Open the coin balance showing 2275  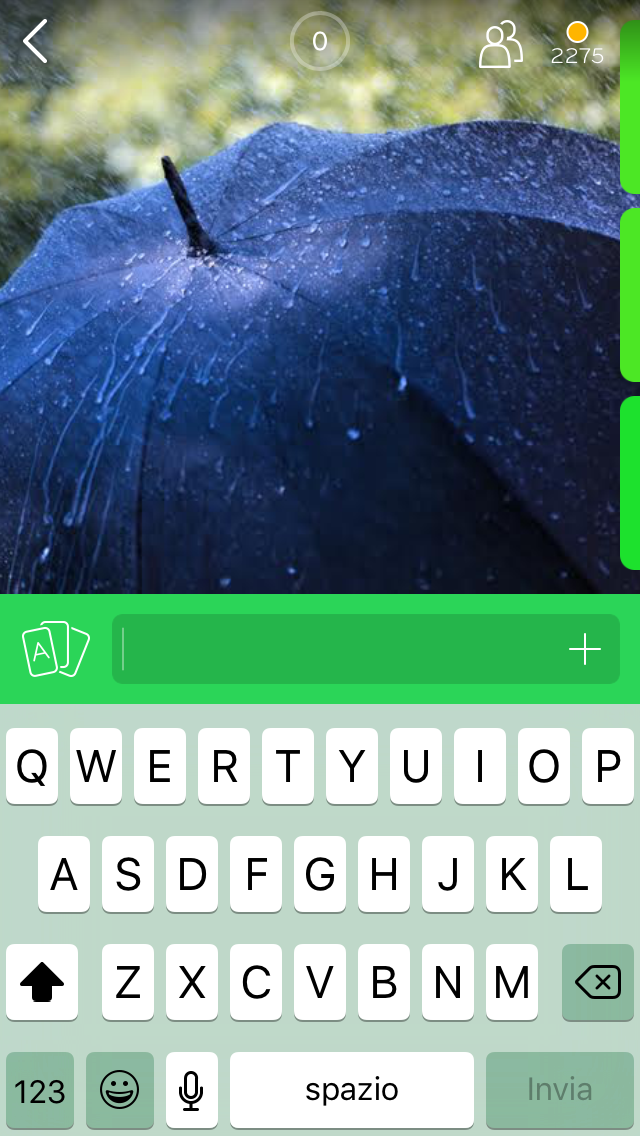[577, 45]
